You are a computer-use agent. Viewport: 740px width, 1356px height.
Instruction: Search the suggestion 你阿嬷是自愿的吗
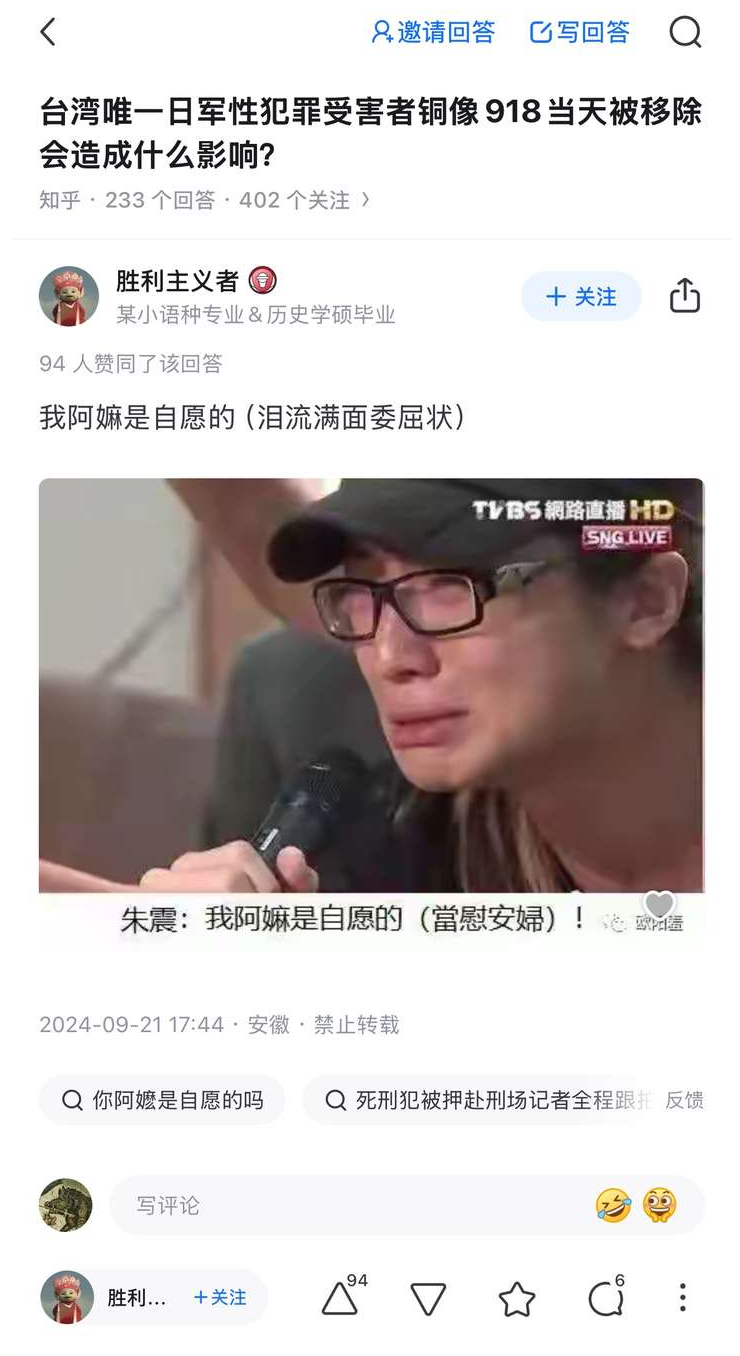coord(162,1100)
